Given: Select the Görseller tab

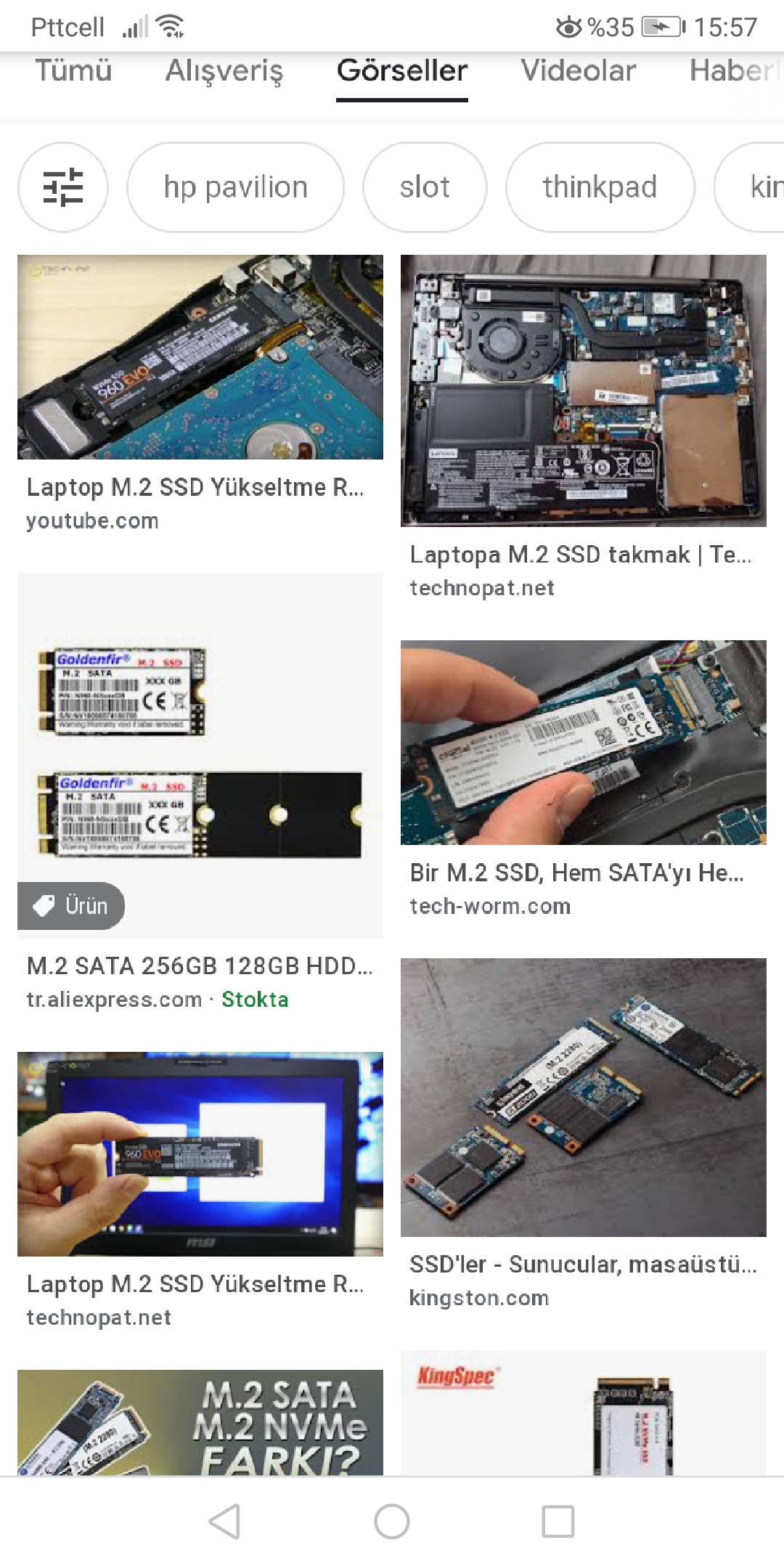Looking at the screenshot, I should pyautogui.click(x=401, y=71).
